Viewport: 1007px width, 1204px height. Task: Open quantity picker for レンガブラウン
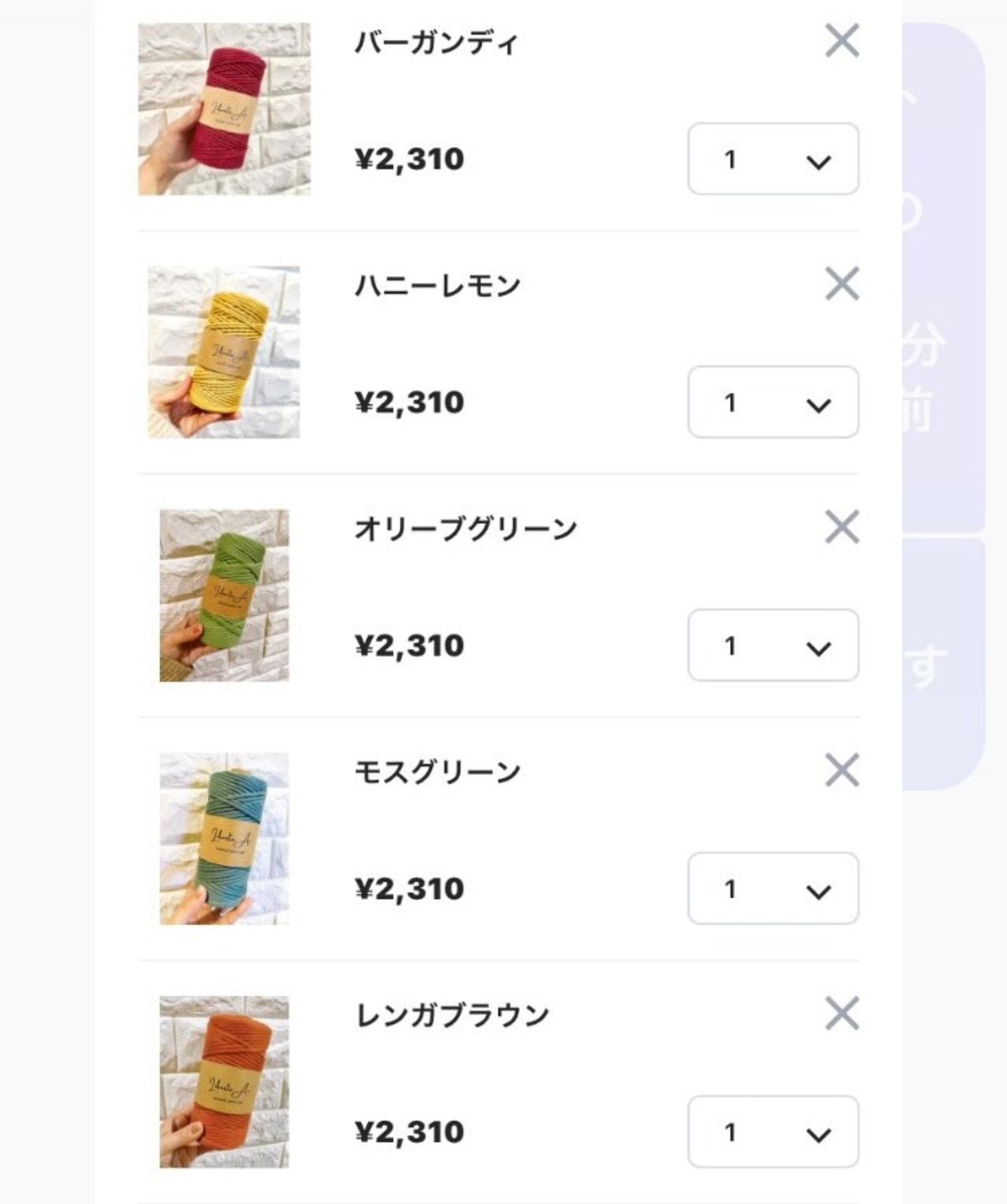773,1132
